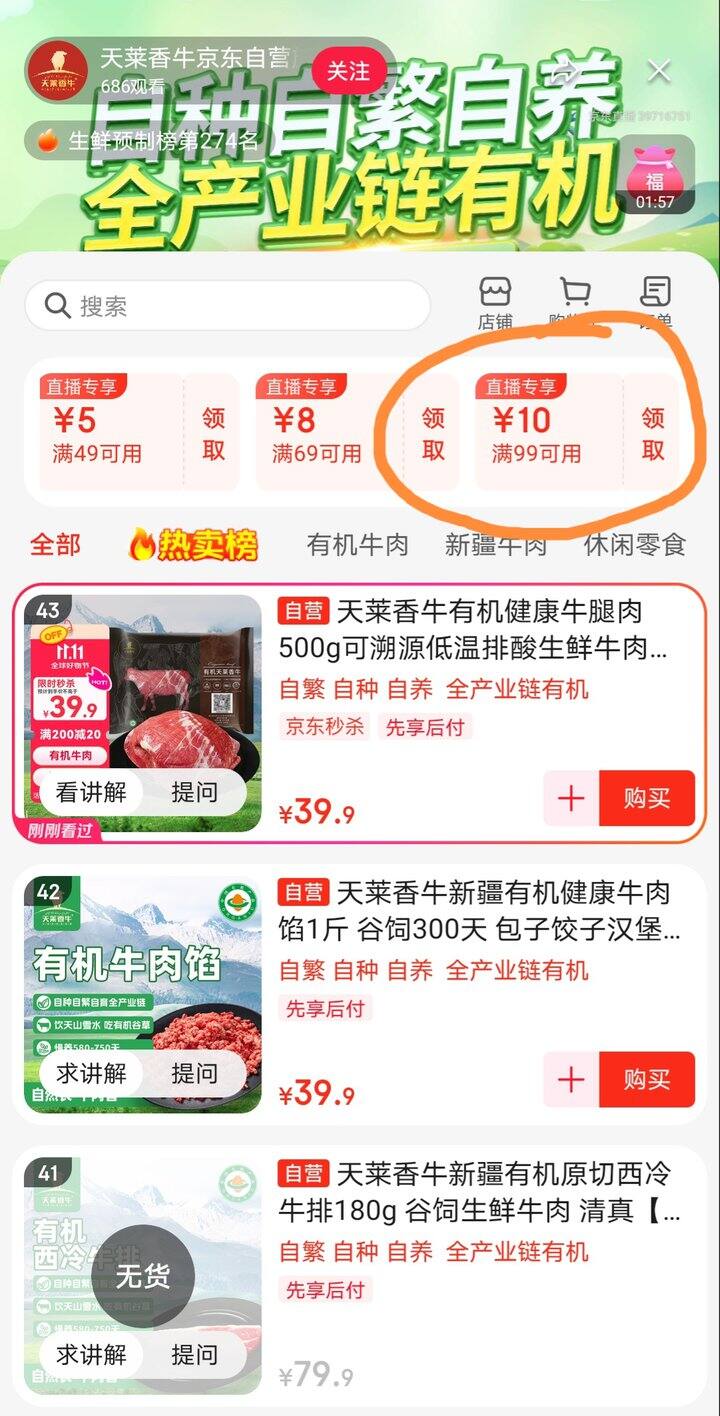The height and width of the screenshot is (1416, 720).
Task: Ask a question via 提问 on 西冷牛排
Action: (194, 1354)
